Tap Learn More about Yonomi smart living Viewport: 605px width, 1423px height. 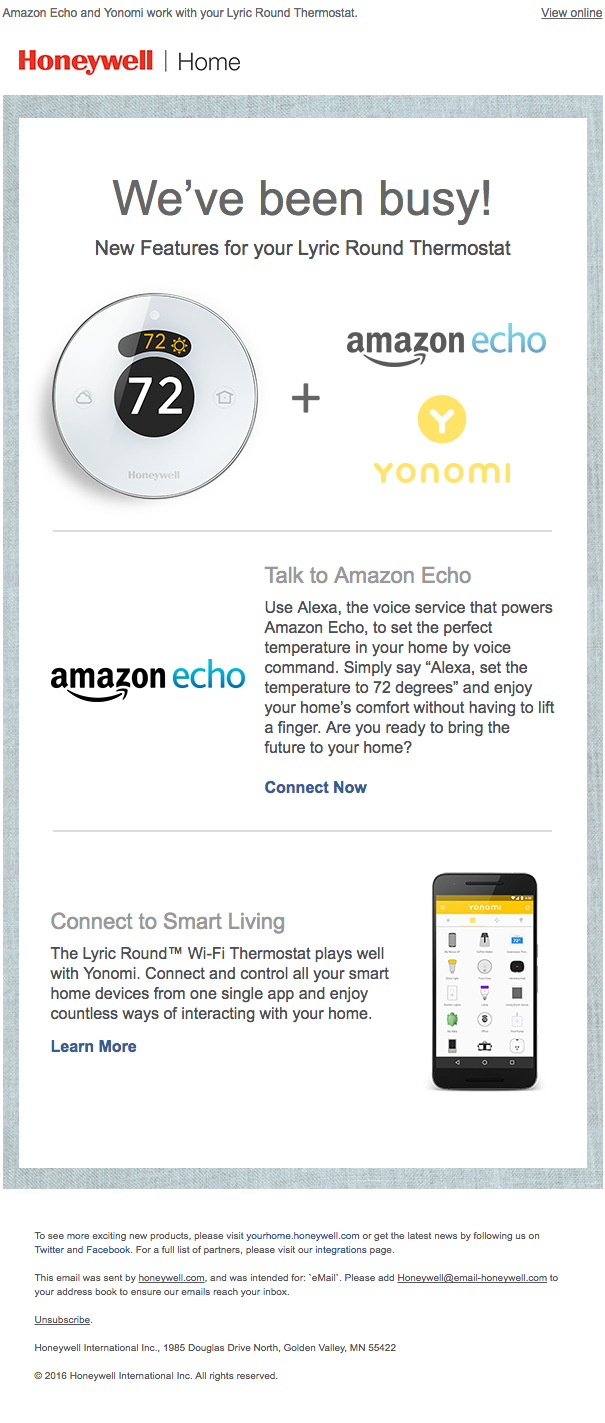tap(93, 1046)
